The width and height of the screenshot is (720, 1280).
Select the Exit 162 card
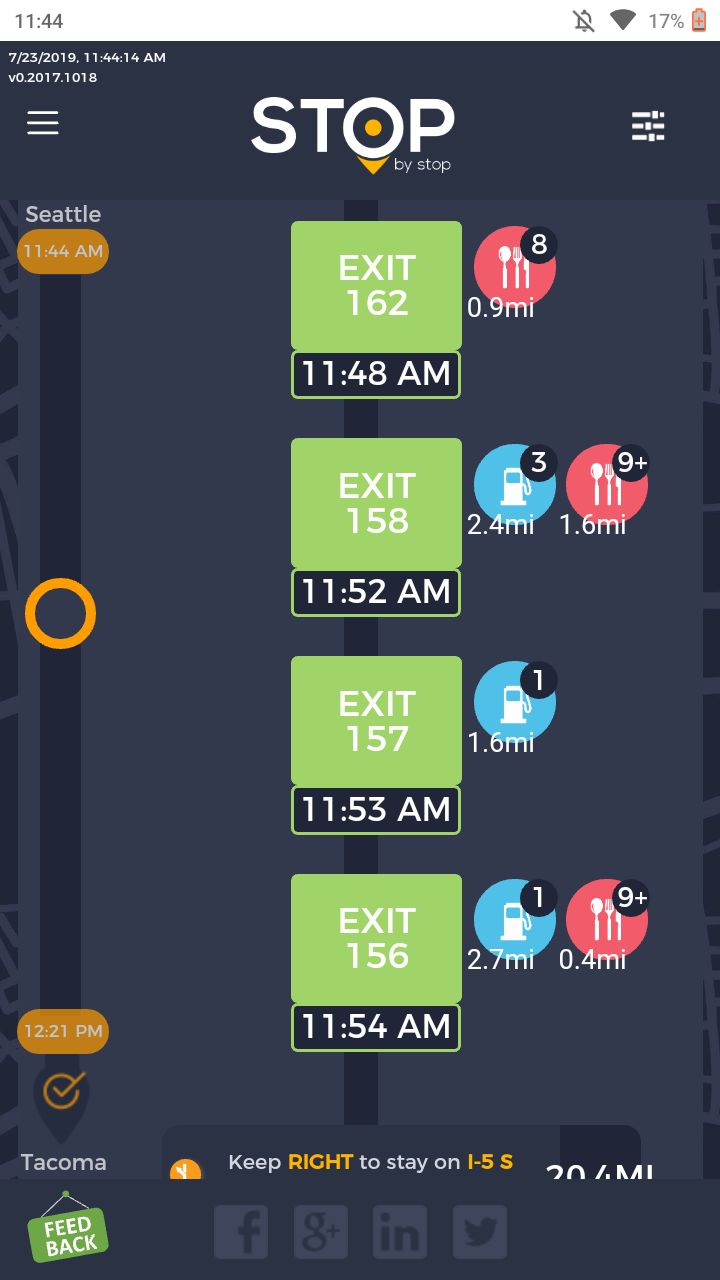click(376, 286)
